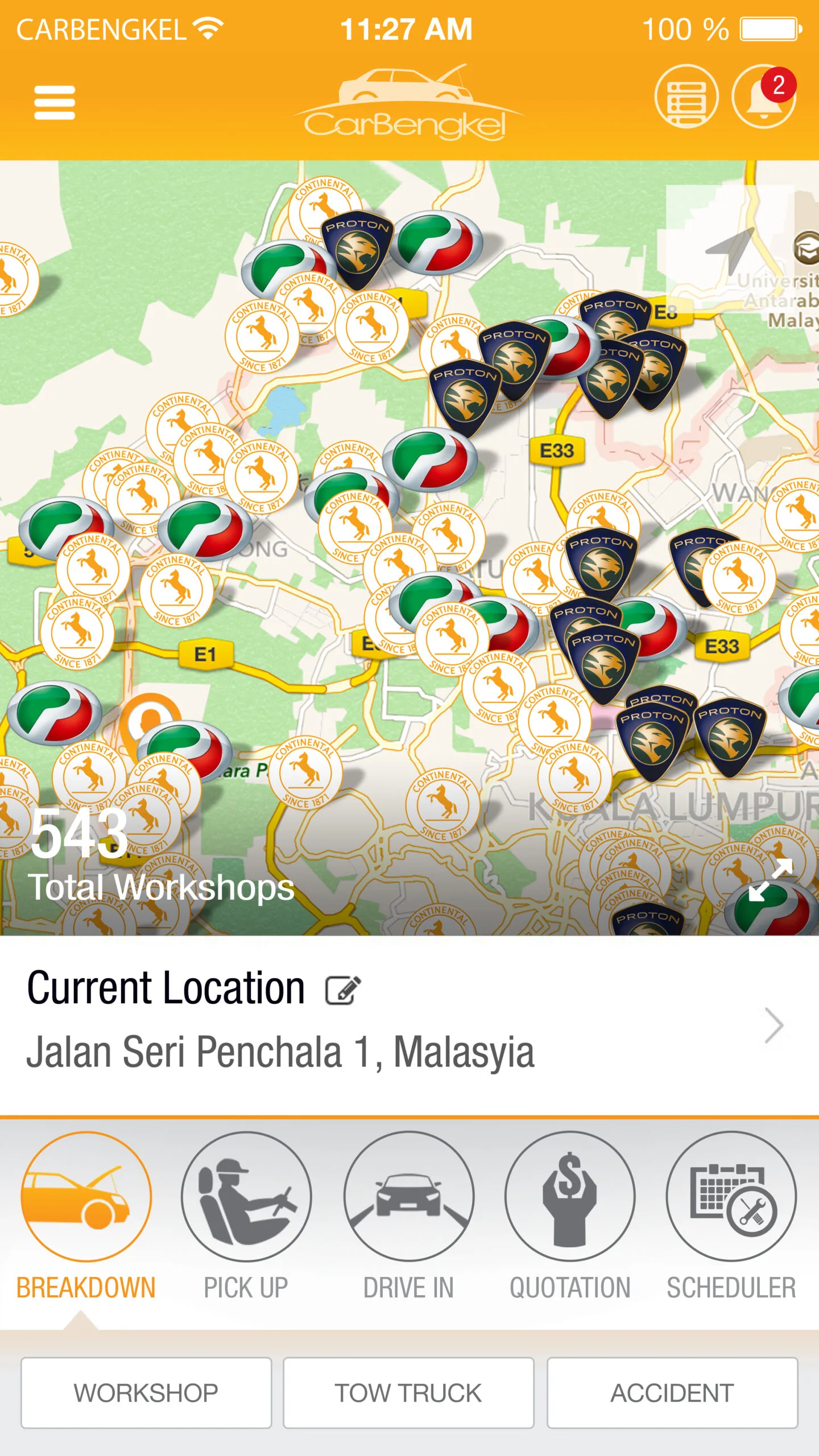Center map on my location arrow
The width and height of the screenshot is (819, 1456).
coord(730,249)
